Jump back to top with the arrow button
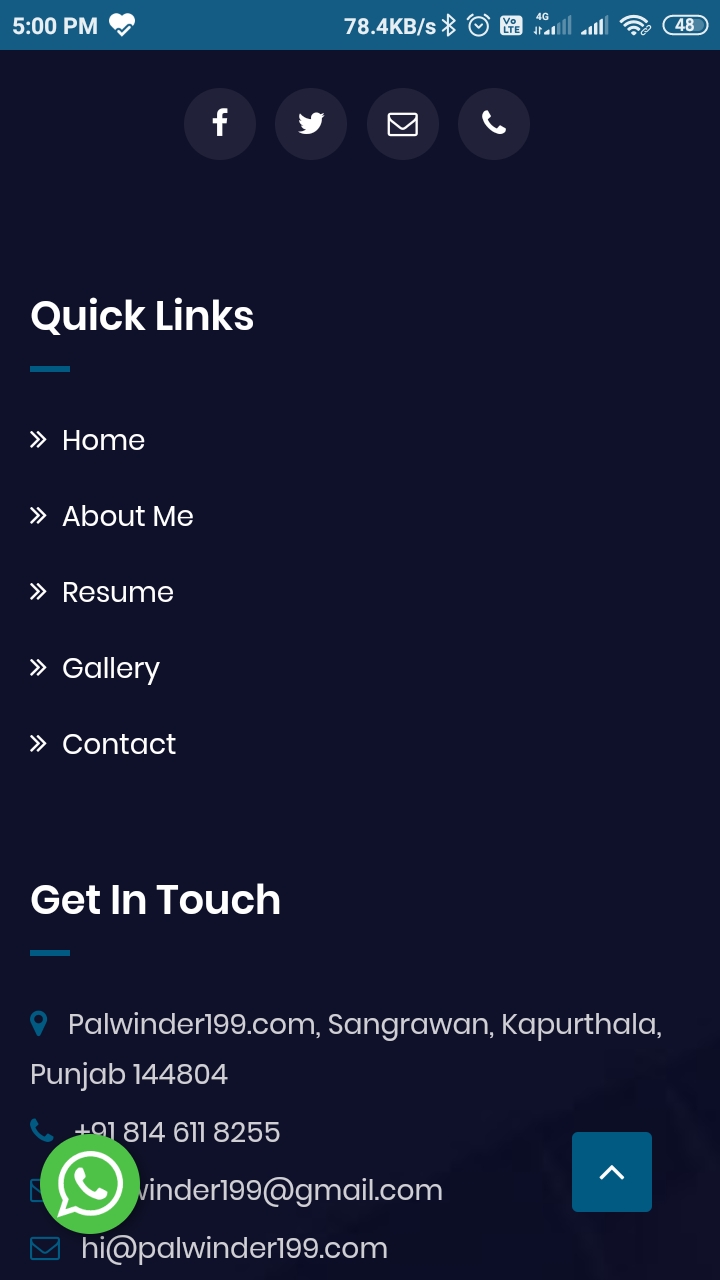 click(612, 1172)
